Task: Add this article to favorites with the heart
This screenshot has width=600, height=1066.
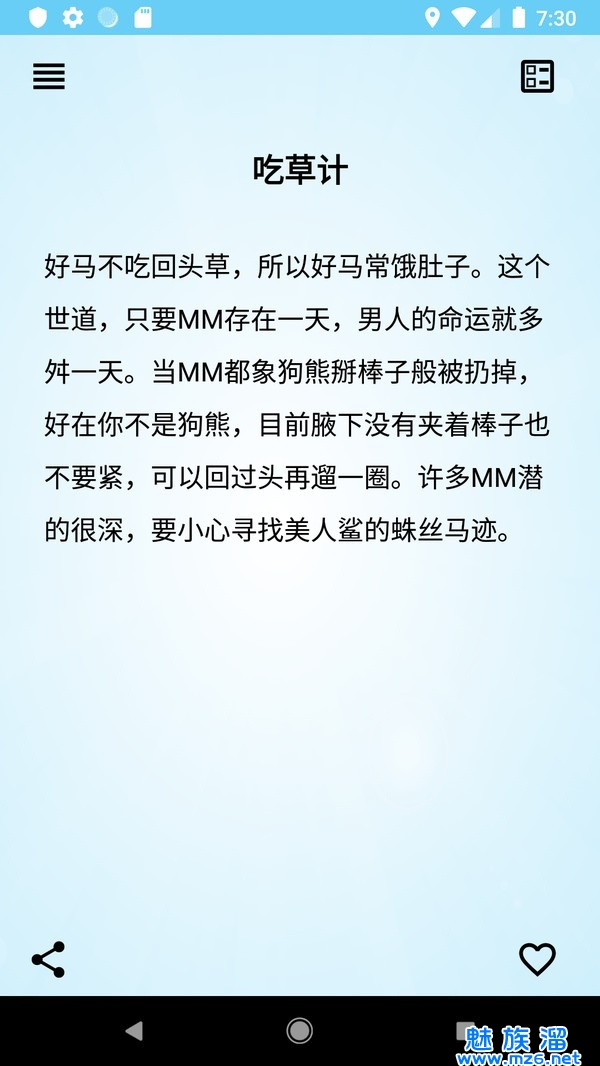Action: 537,959
